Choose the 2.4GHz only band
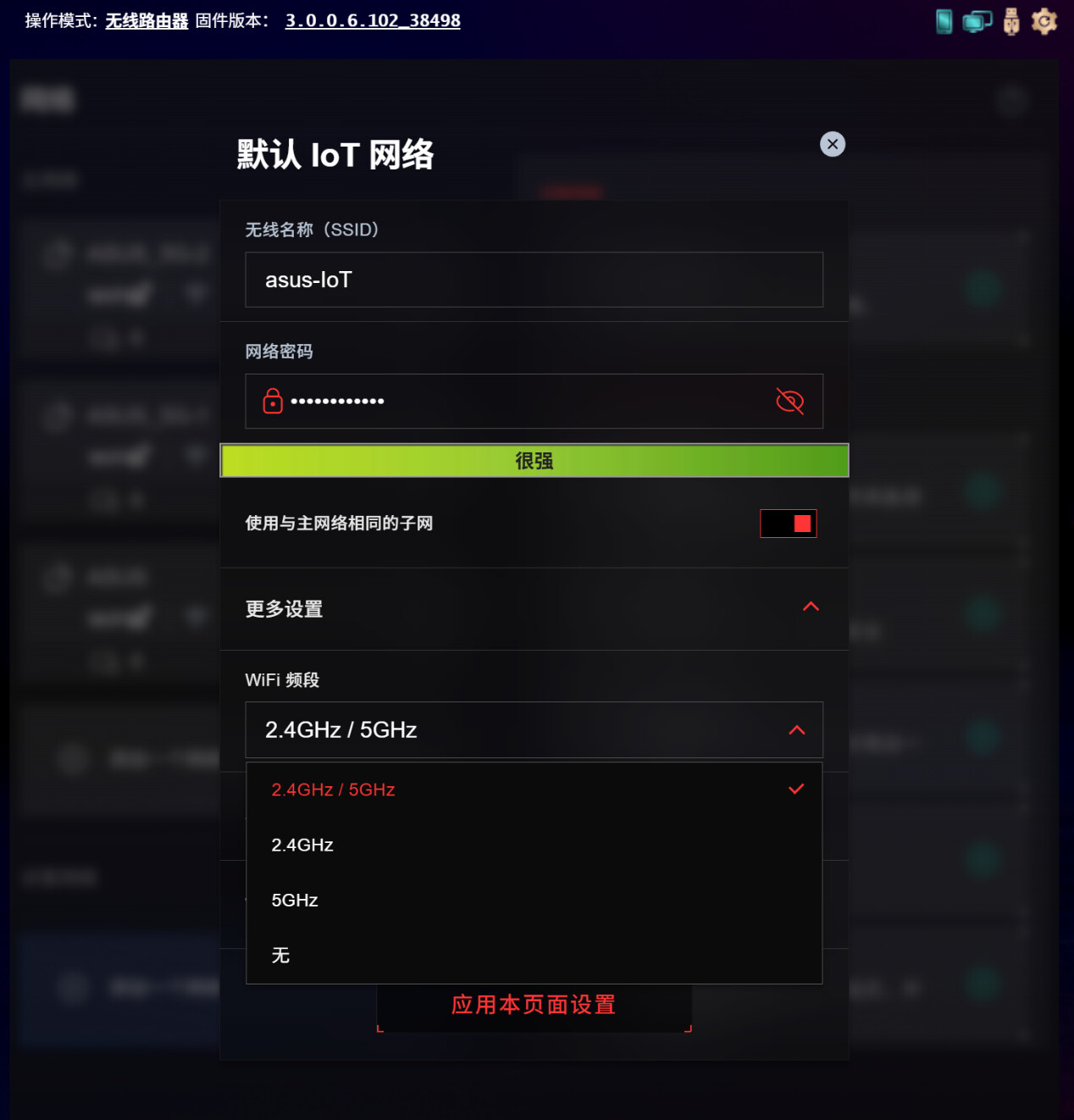This screenshot has width=1074, height=1120. tap(534, 845)
